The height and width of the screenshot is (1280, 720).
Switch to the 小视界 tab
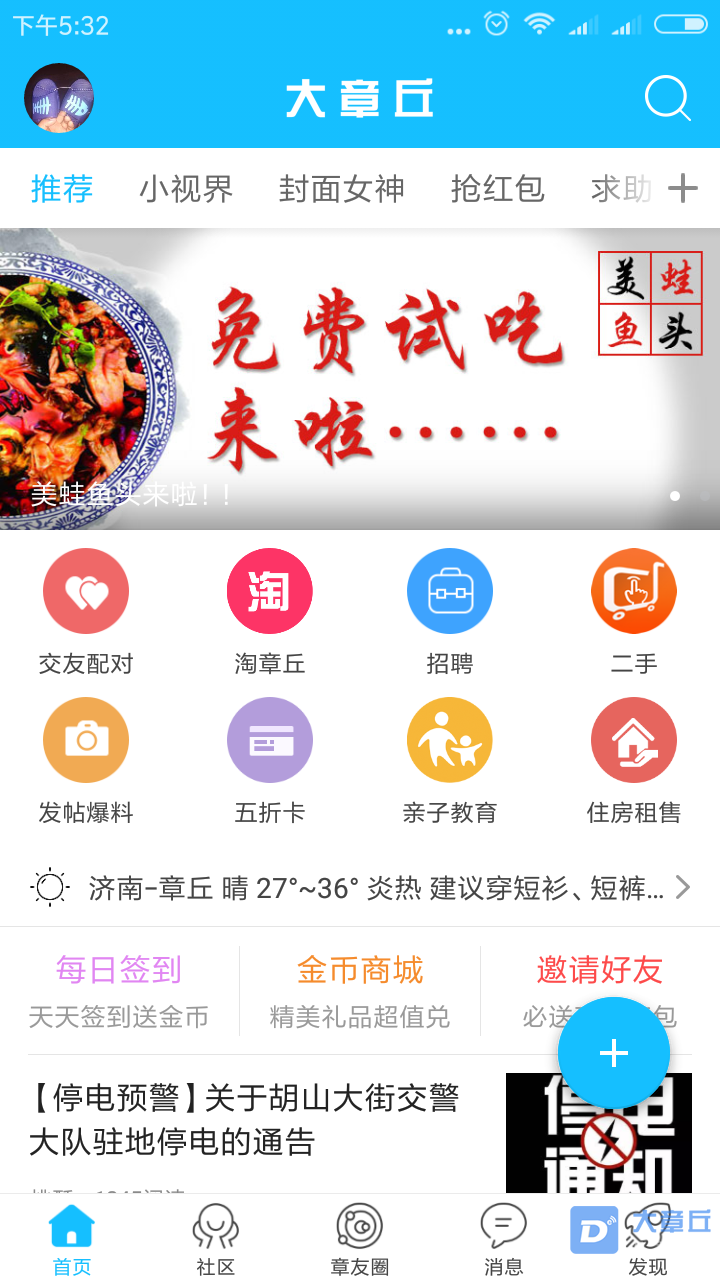pyautogui.click(x=186, y=189)
